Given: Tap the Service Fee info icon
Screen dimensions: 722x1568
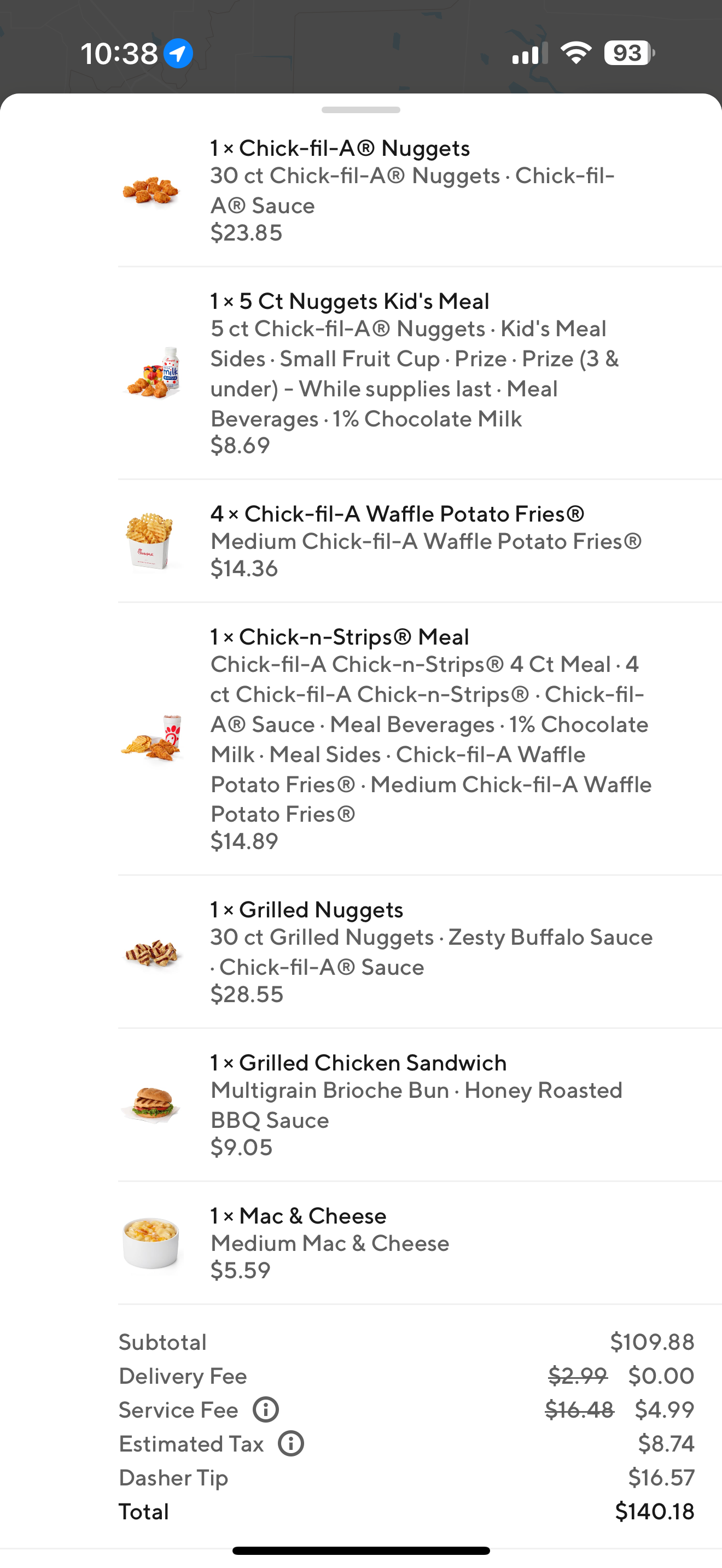Looking at the screenshot, I should click(x=266, y=1409).
